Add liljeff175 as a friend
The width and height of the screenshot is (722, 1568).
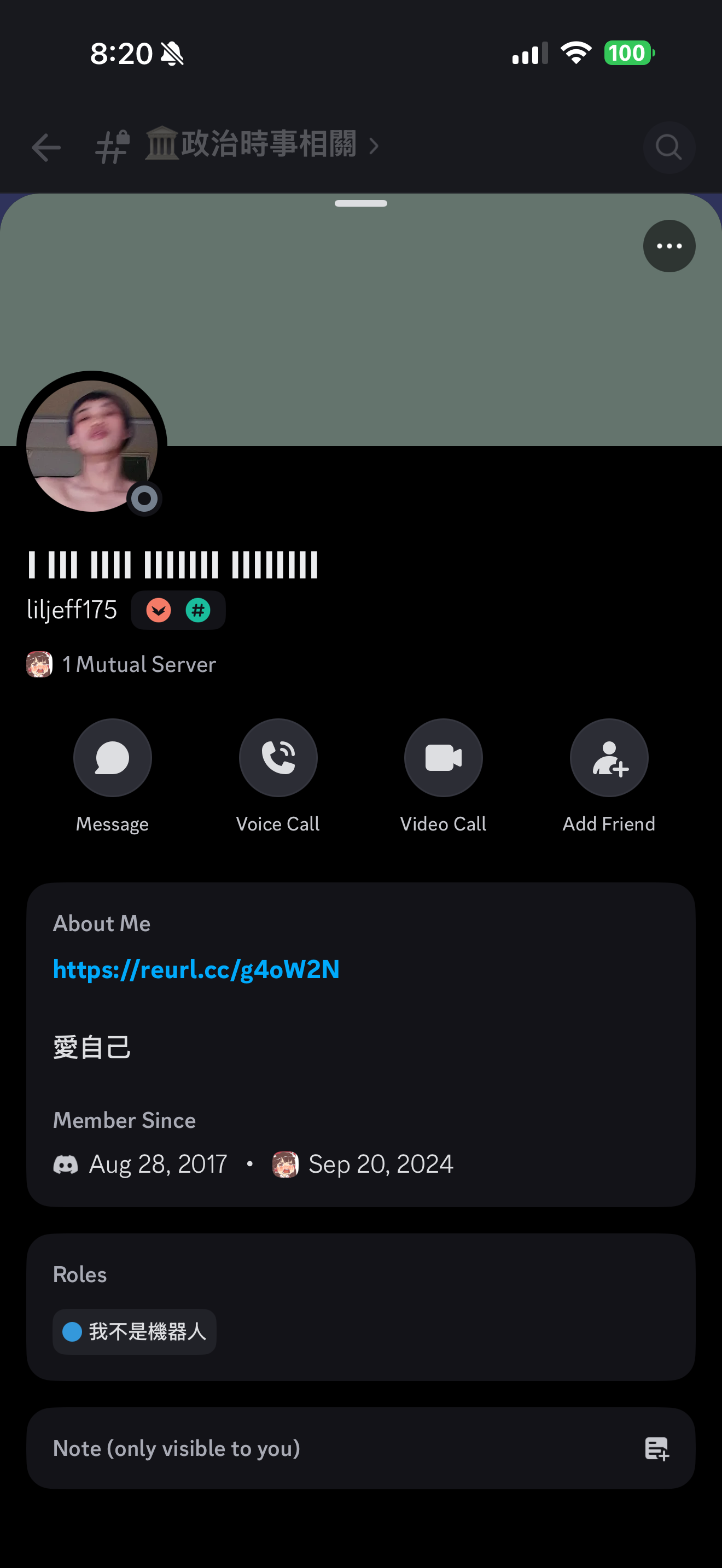pyautogui.click(x=609, y=758)
